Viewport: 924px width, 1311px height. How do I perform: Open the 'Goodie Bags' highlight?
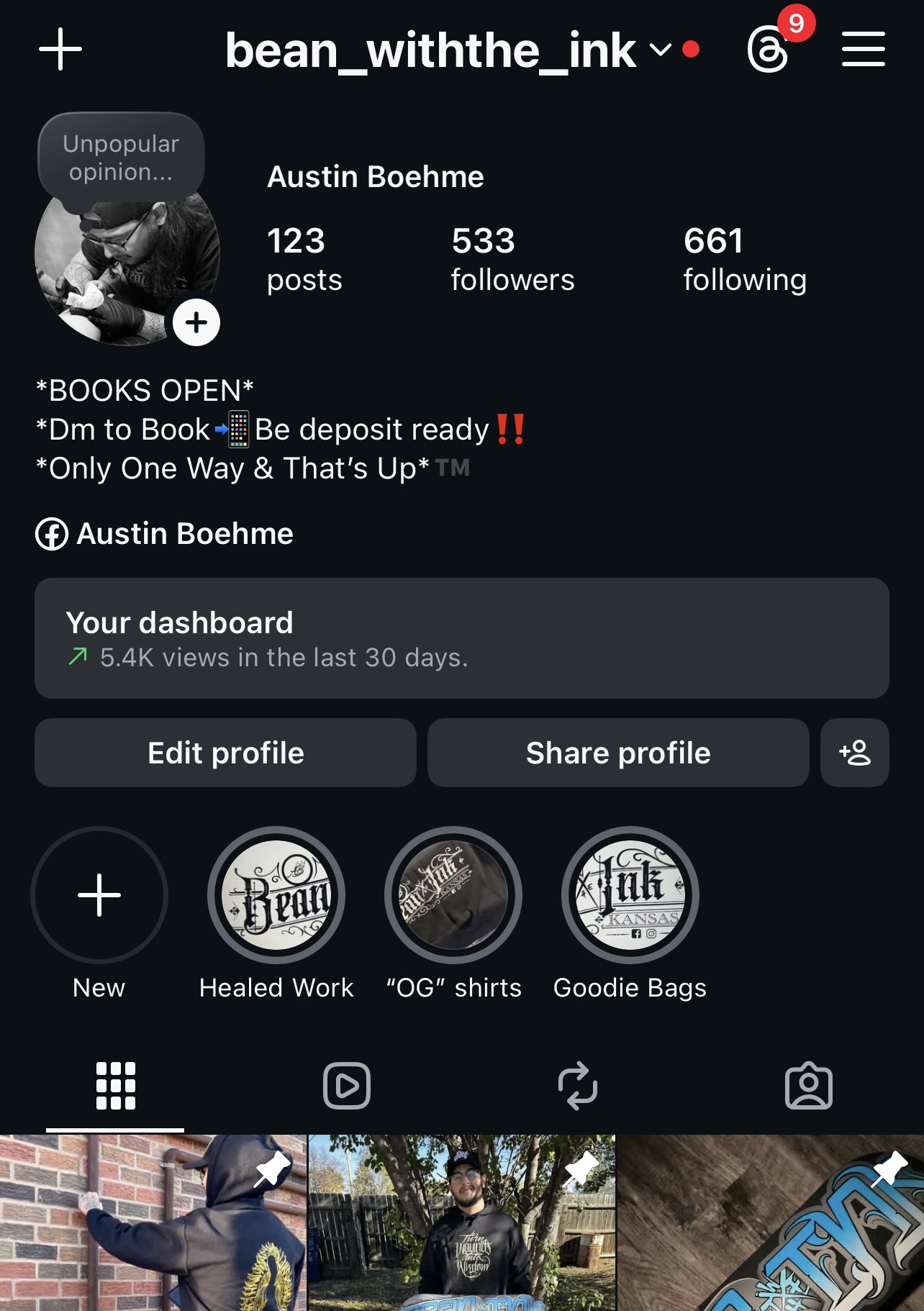[629, 895]
